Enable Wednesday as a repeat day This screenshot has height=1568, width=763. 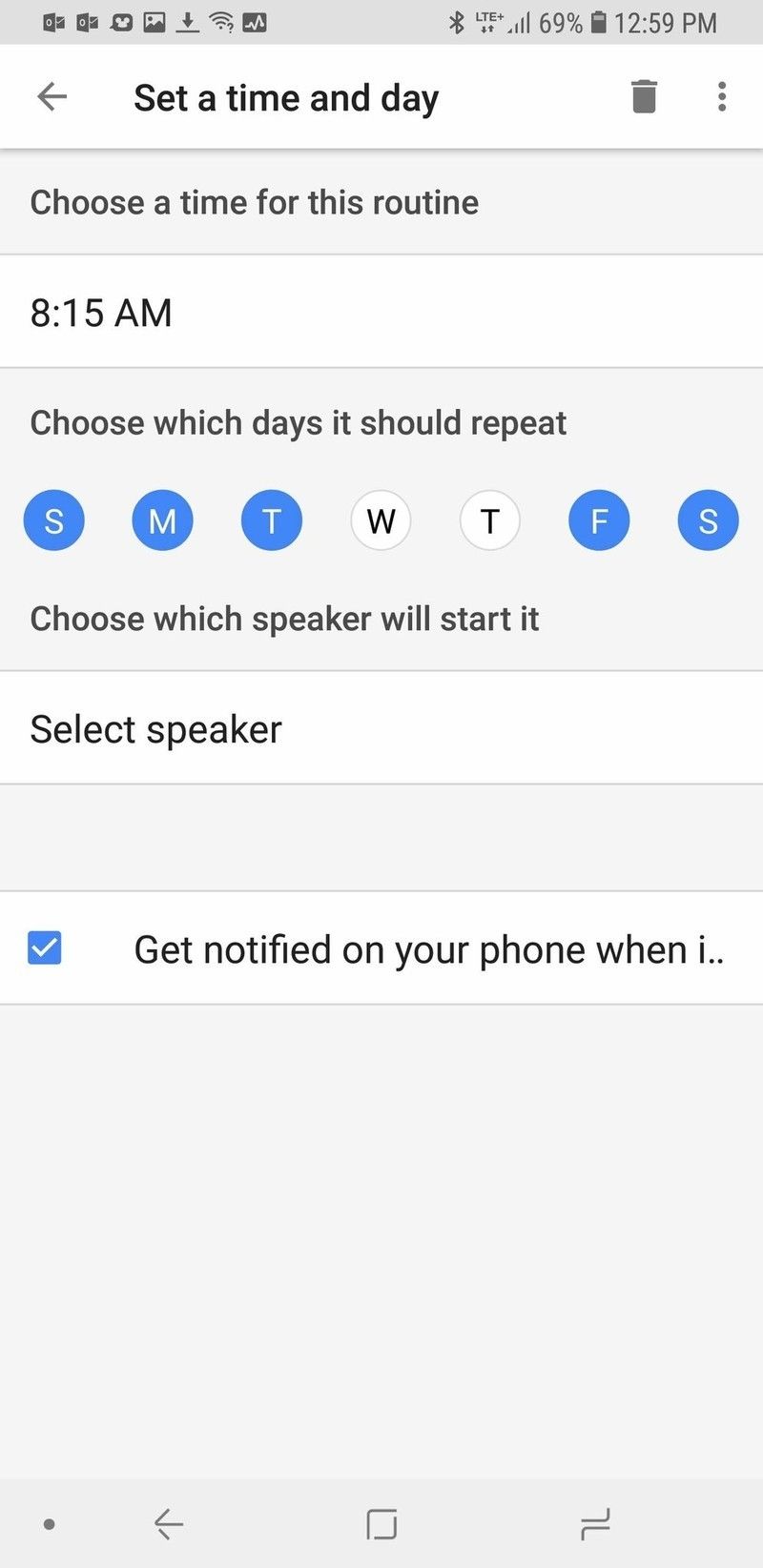[381, 519]
